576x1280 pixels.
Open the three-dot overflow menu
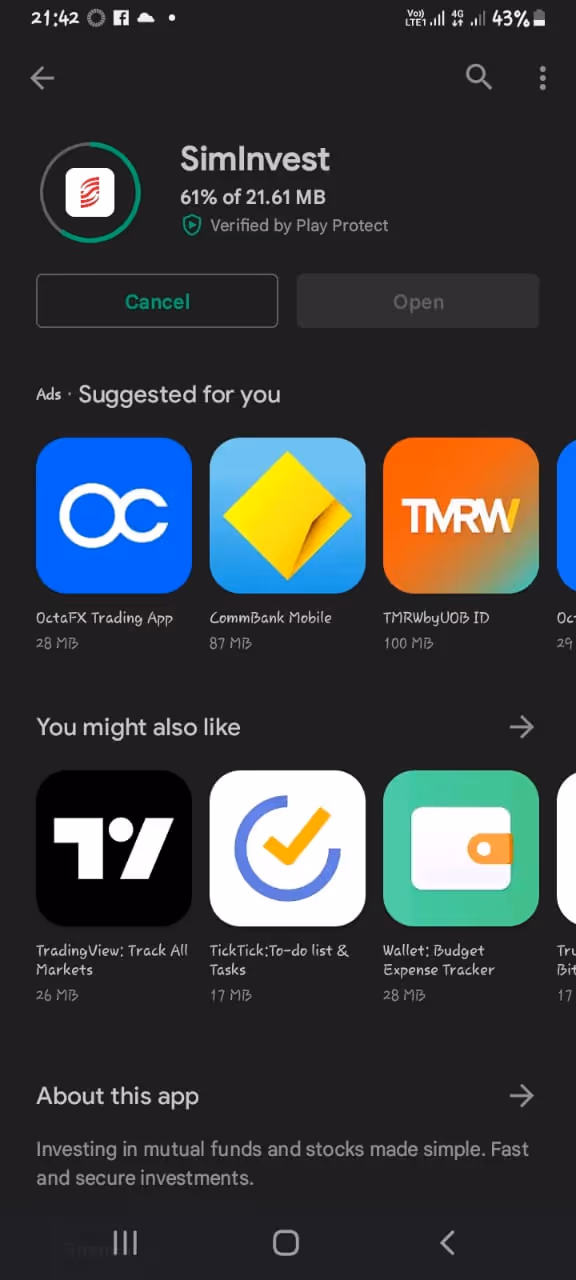click(542, 77)
